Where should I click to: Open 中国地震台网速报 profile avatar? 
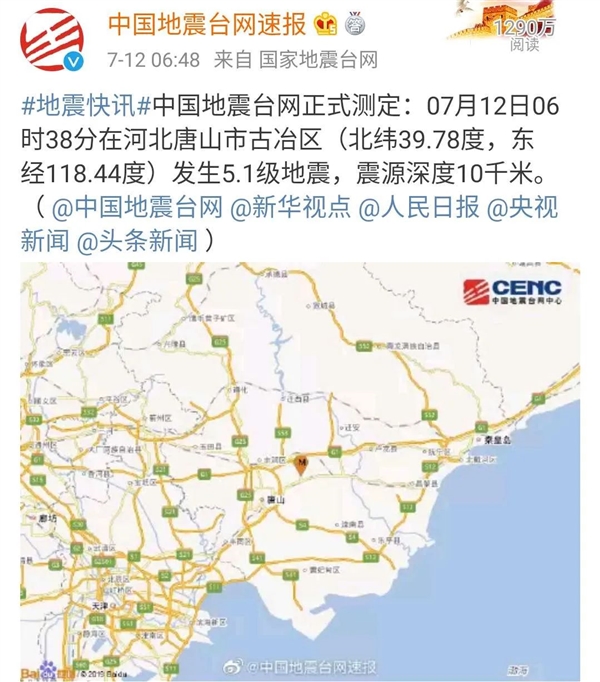[x=51, y=41]
